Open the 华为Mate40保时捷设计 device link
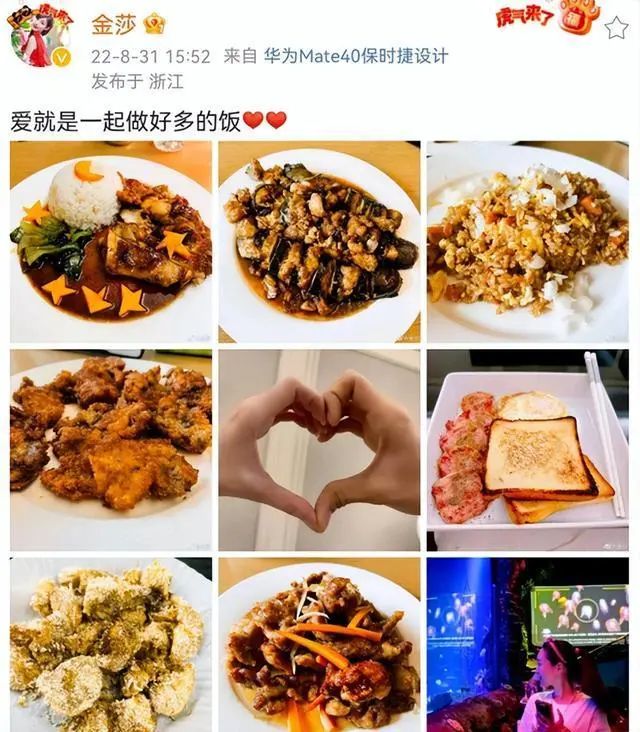 (x=355, y=57)
